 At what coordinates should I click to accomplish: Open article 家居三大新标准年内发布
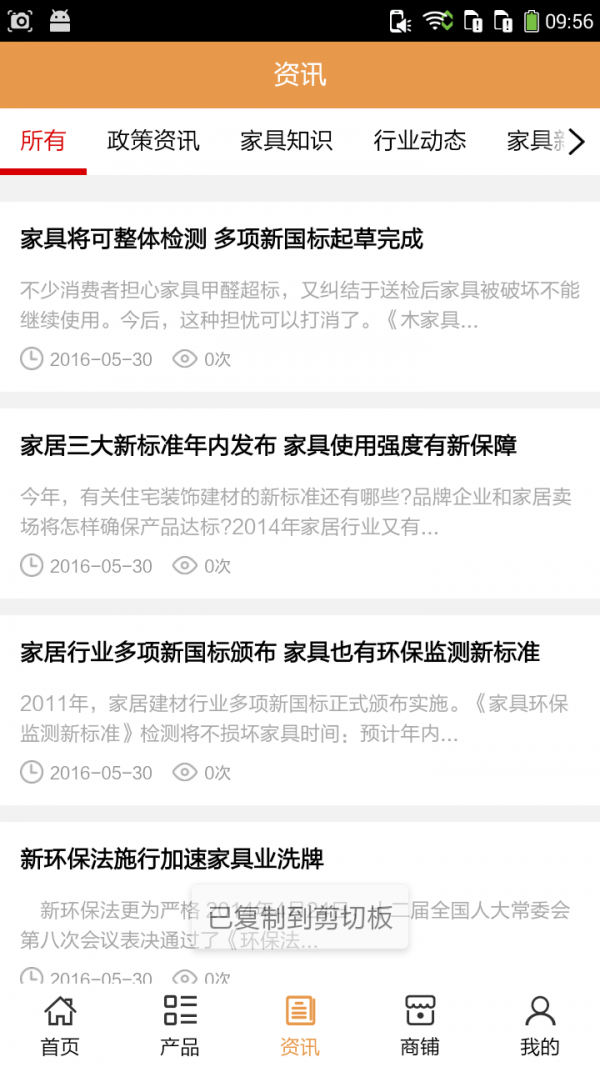(268, 446)
